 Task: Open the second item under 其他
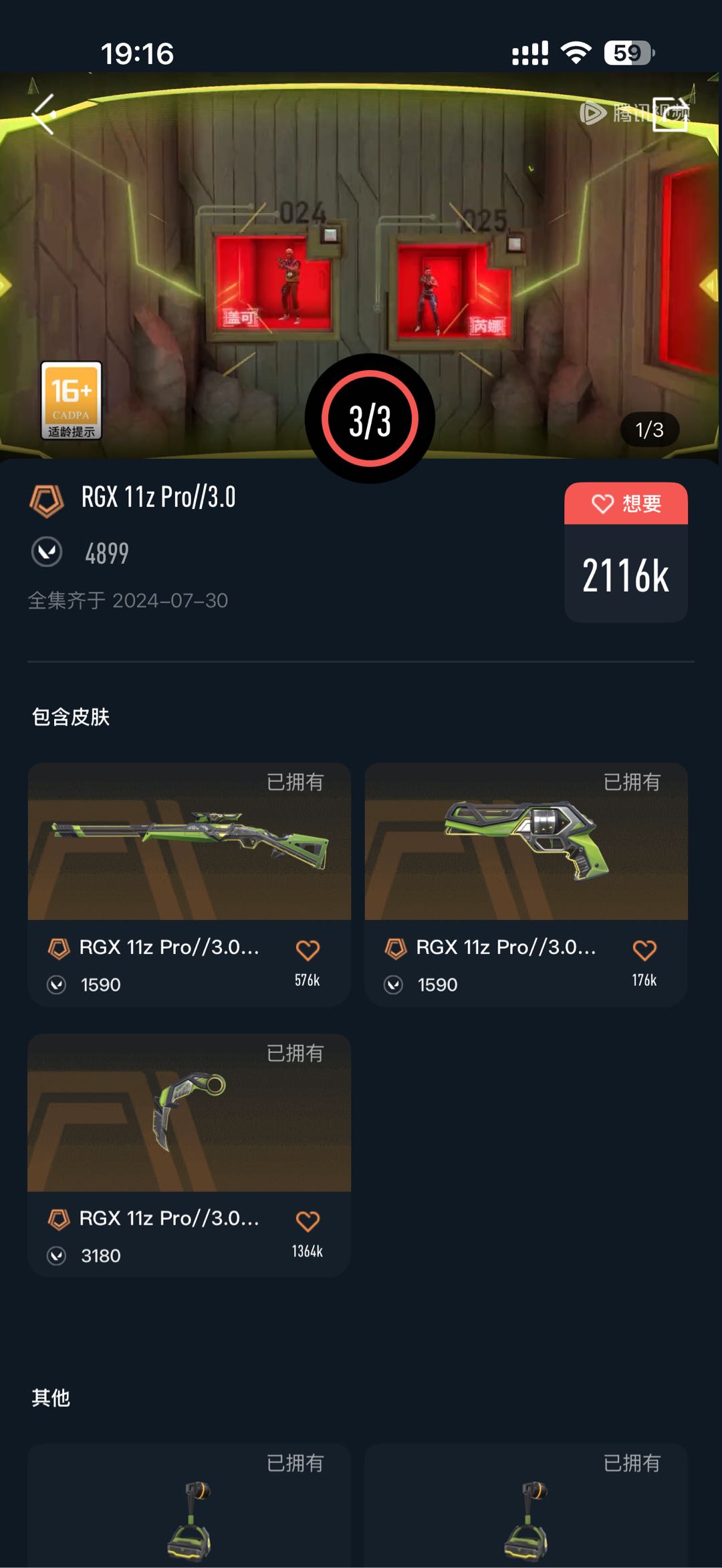[526, 1510]
